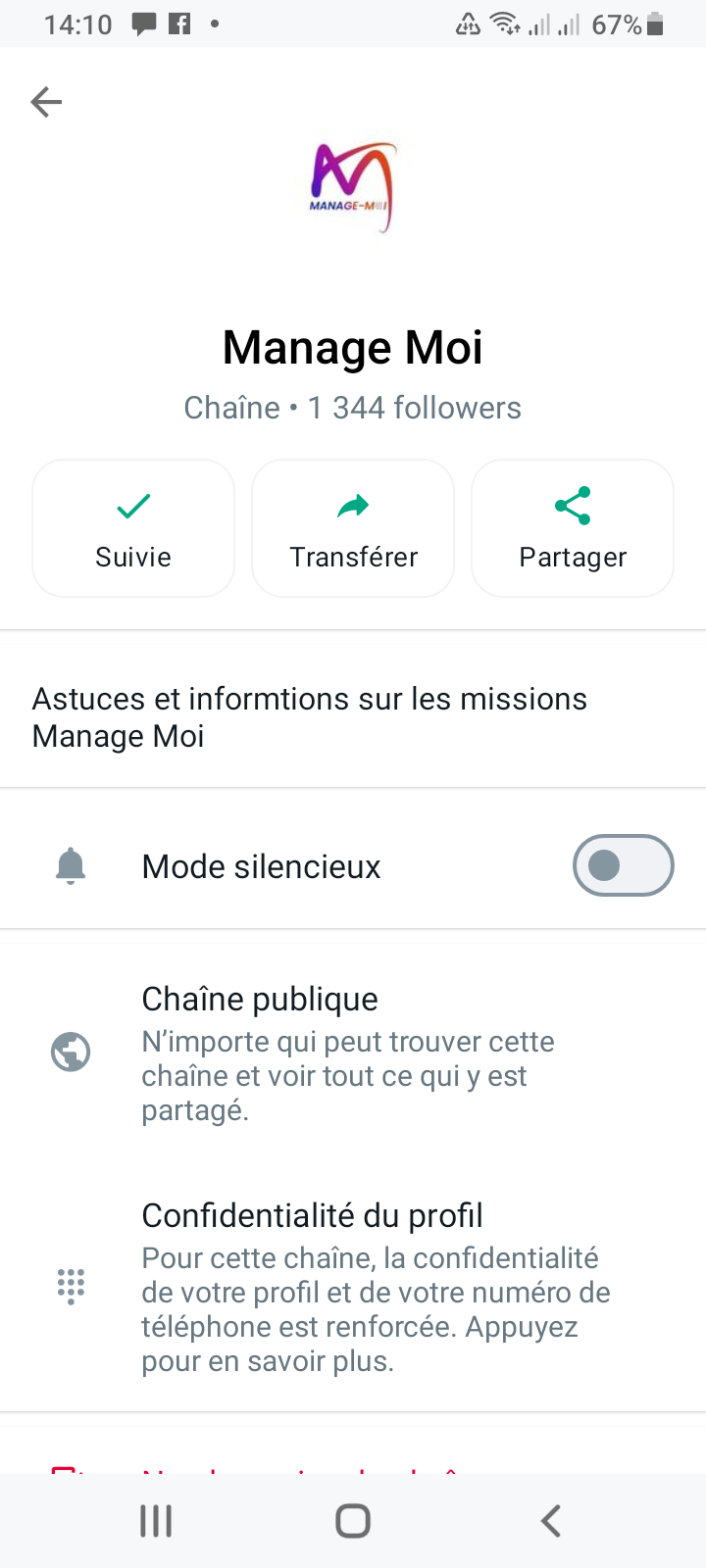The image size is (706, 1568).
Task: Enable the Mode silencieux switch
Action: tap(623, 865)
